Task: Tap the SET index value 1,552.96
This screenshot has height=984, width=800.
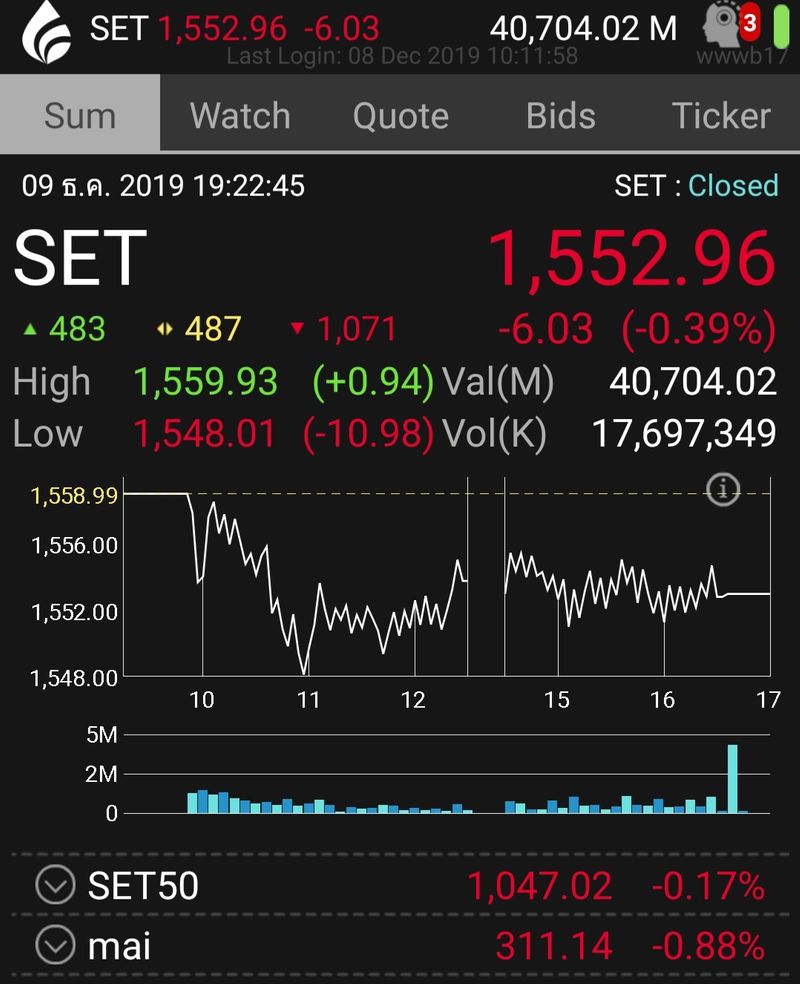Action: (628, 258)
